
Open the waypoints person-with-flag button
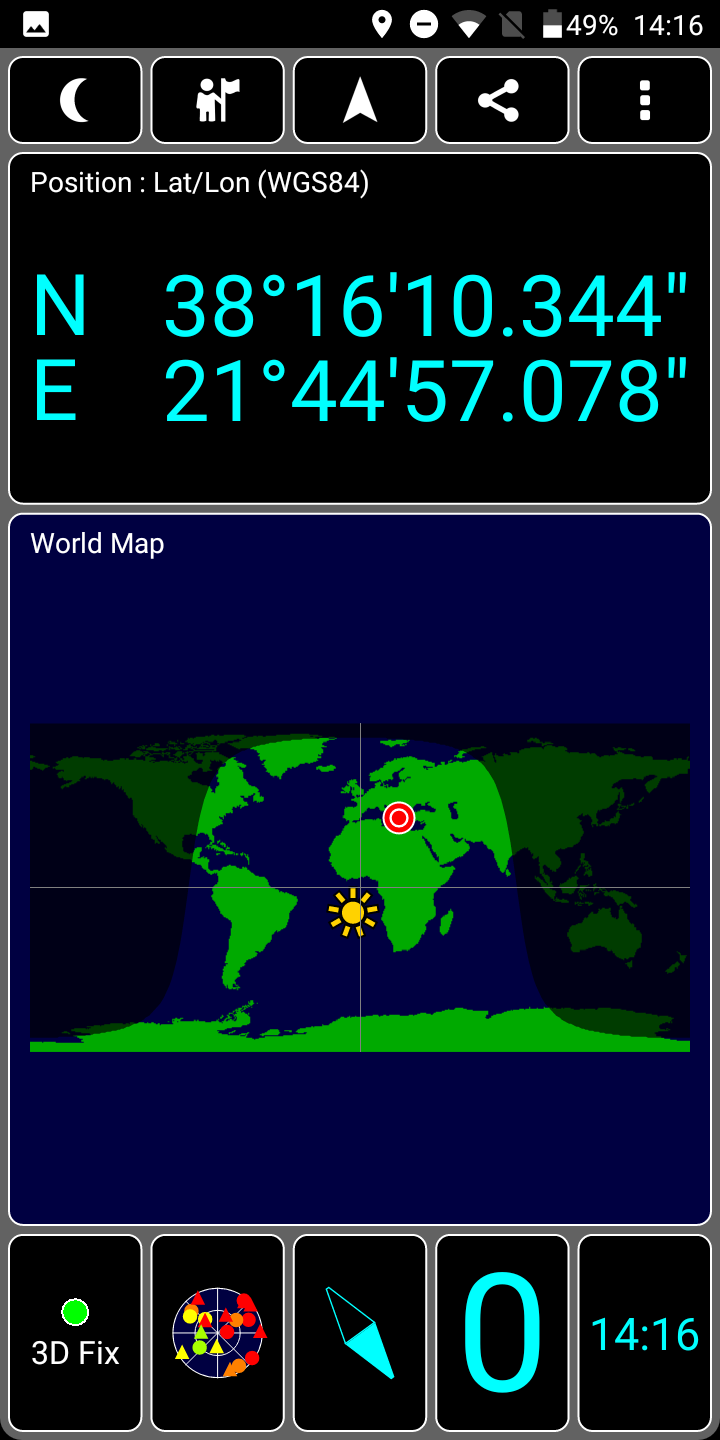coord(218,100)
